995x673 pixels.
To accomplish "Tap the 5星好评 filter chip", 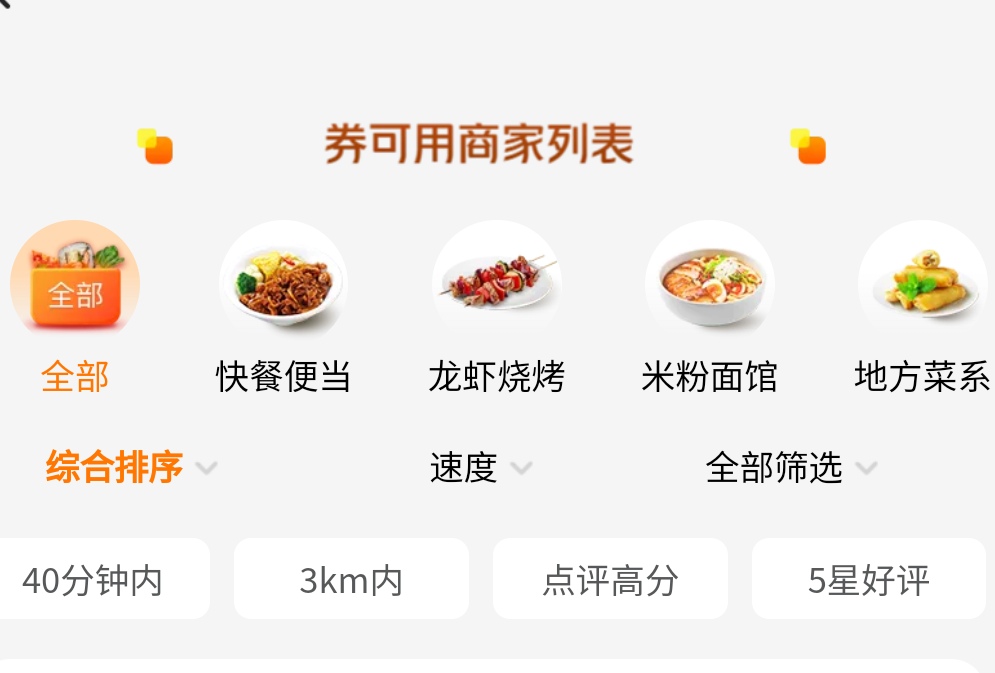I will coord(868,579).
